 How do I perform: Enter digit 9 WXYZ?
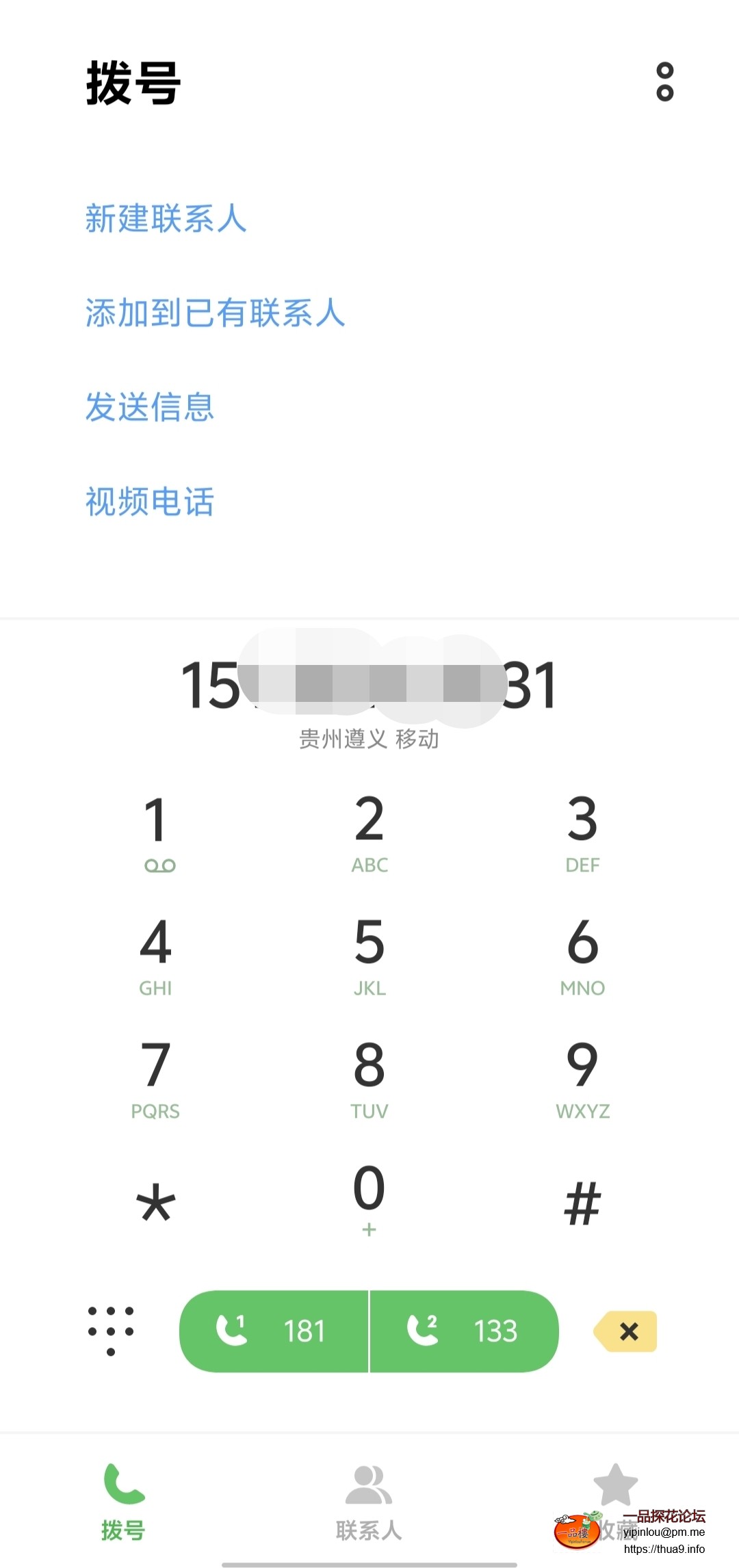click(x=582, y=1077)
